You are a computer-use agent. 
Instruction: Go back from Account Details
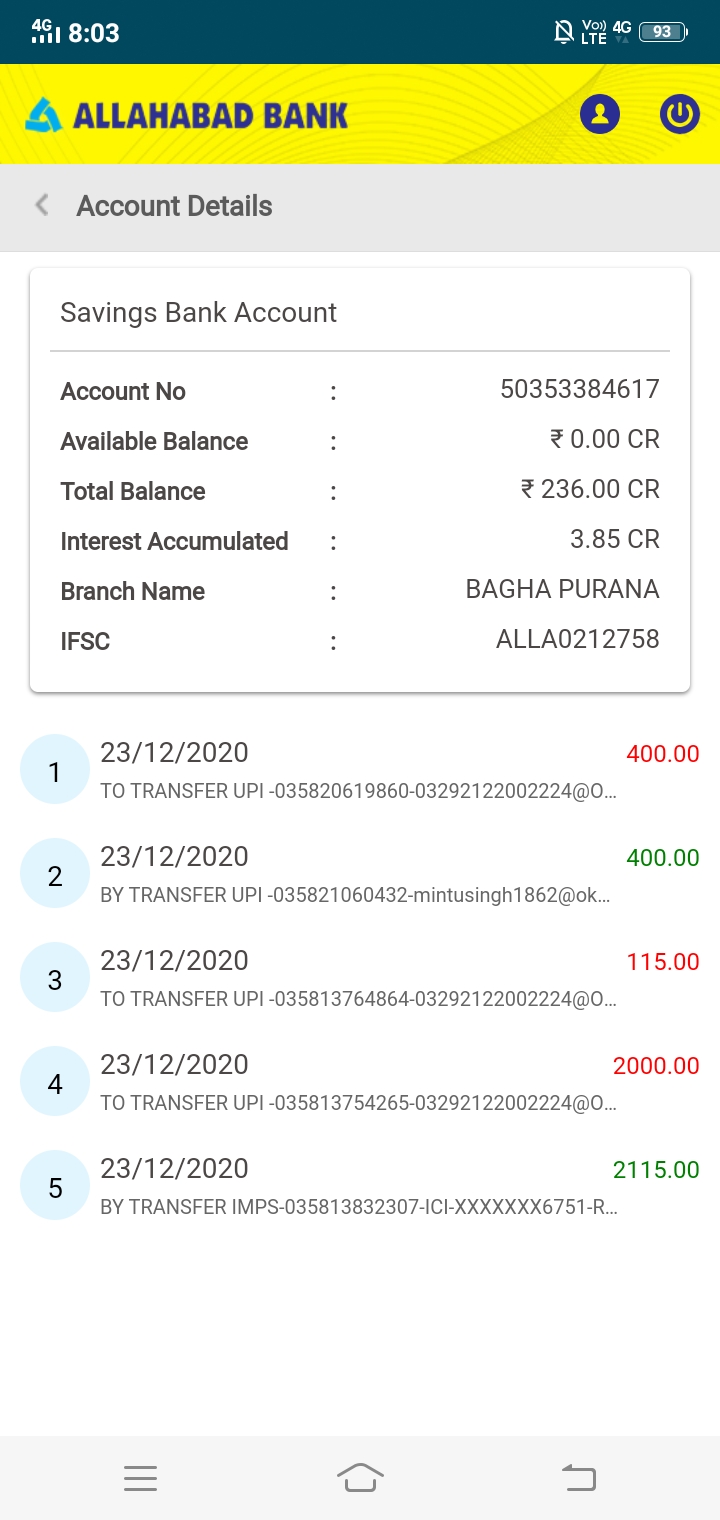42,206
